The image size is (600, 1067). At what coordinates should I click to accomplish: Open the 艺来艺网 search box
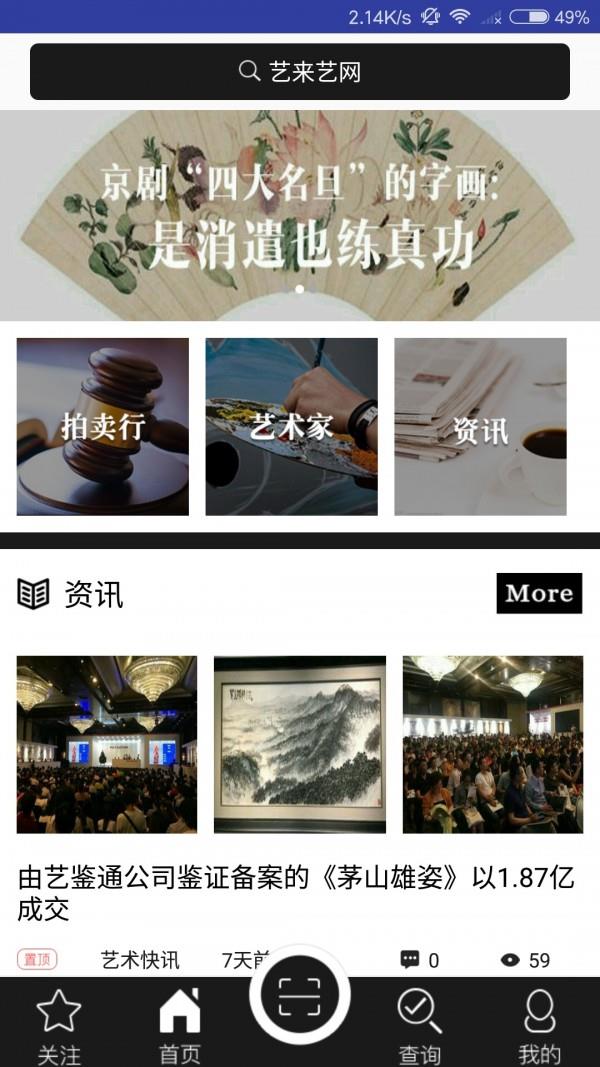click(x=300, y=72)
